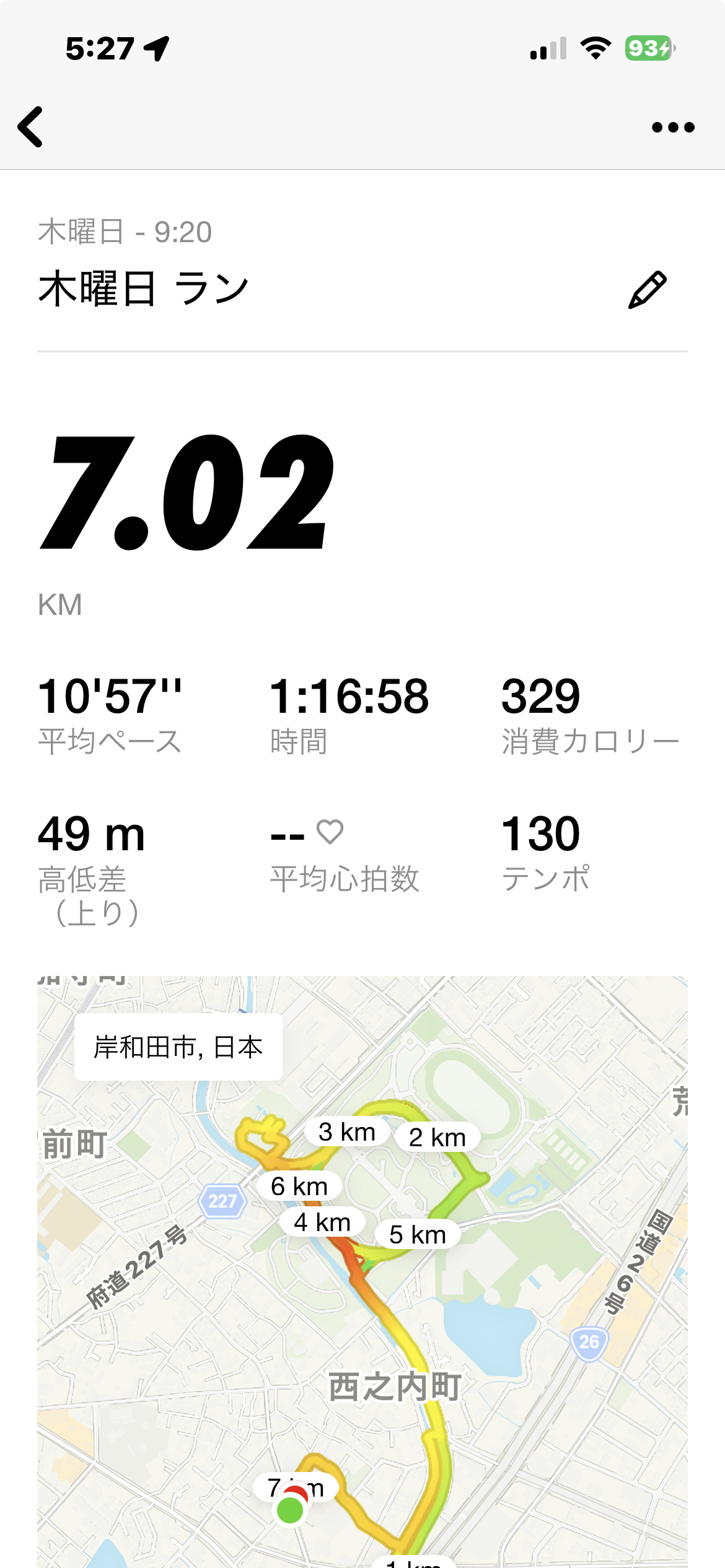Edit the run title with the pencil icon

pyautogui.click(x=648, y=290)
